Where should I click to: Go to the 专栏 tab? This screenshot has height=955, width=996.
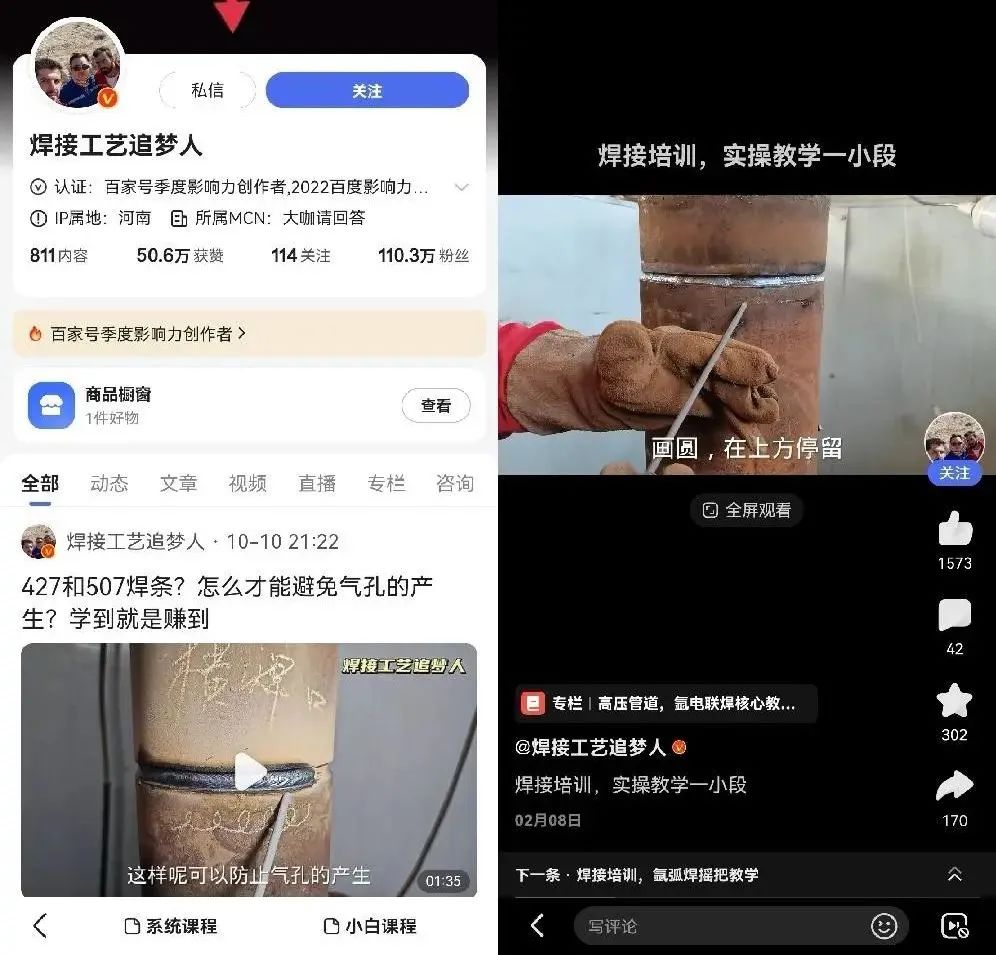(x=386, y=483)
